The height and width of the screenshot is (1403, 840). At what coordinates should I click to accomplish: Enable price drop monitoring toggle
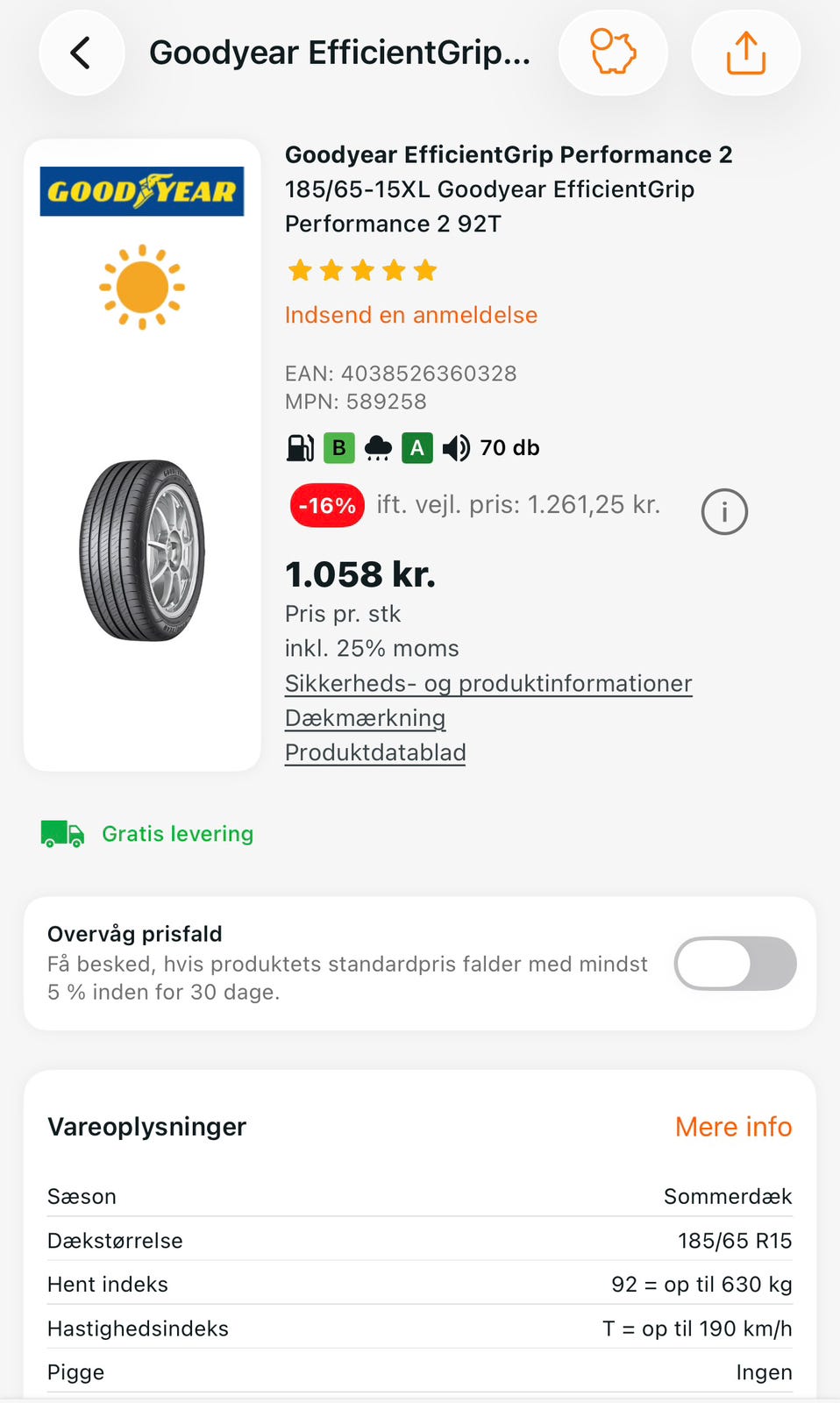coord(735,963)
